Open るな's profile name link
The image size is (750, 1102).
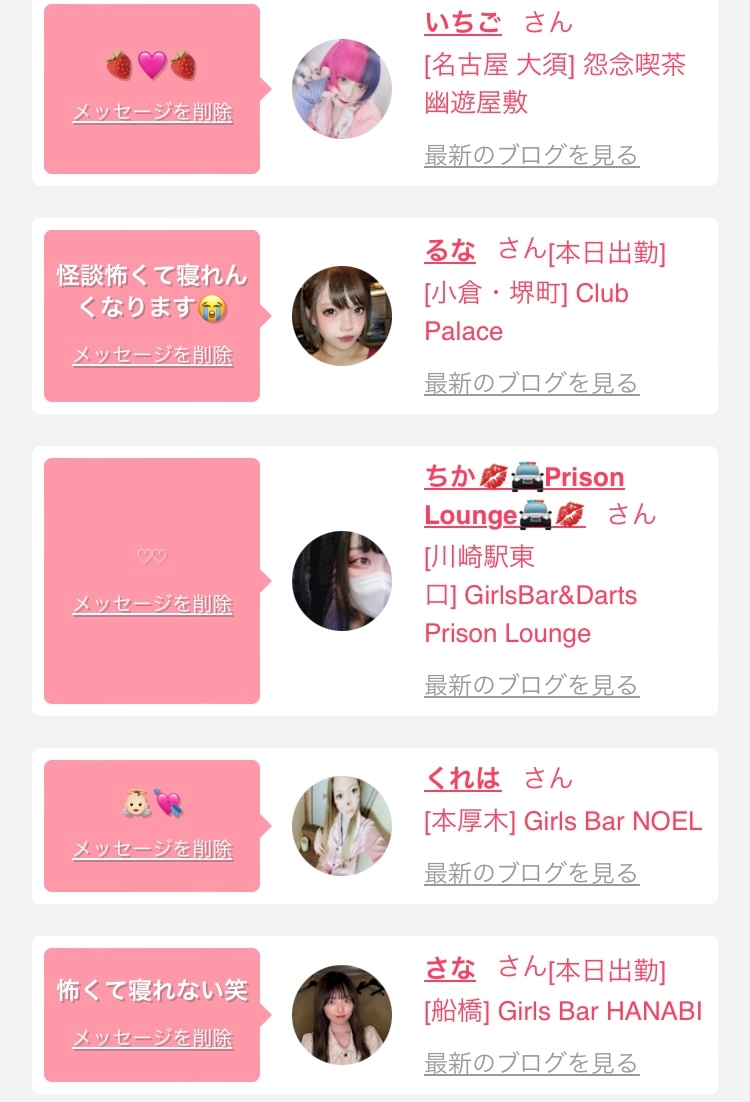(x=450, y=250)
